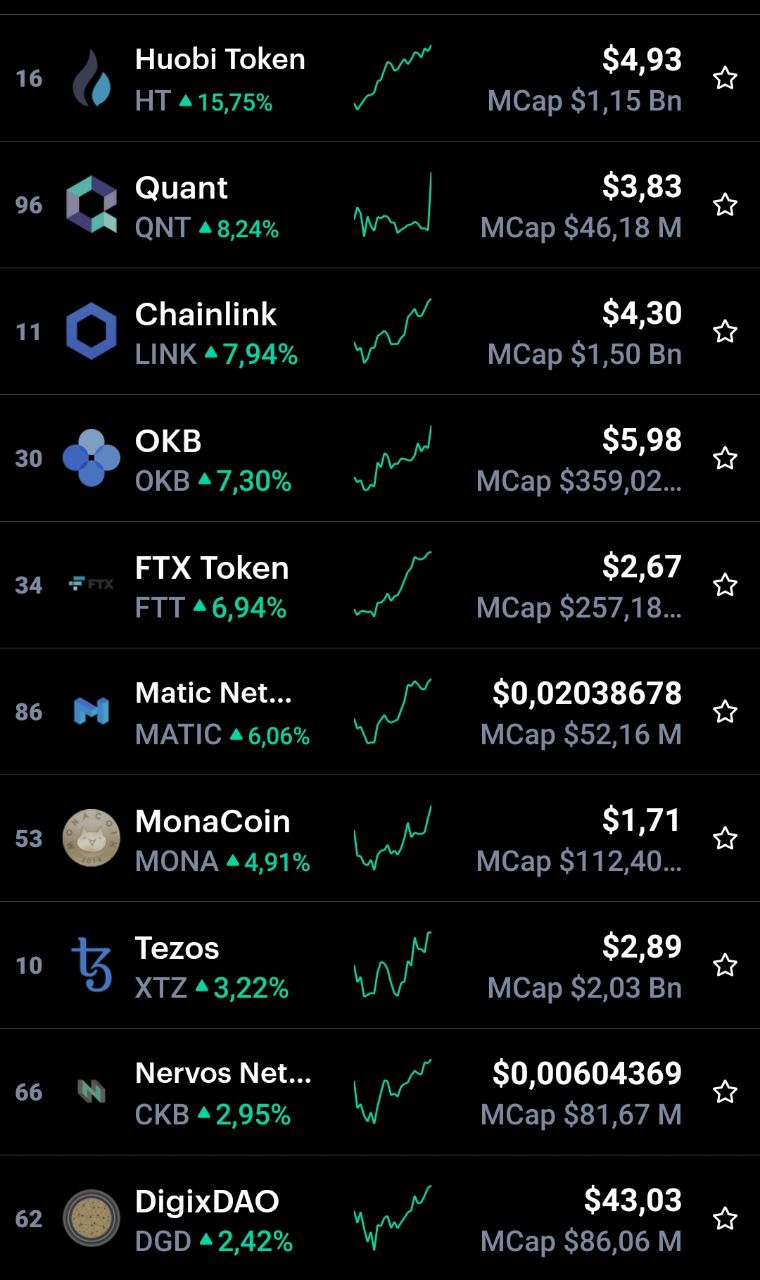Open FTX Token details

pyautogui.click(x=380, y=585)
